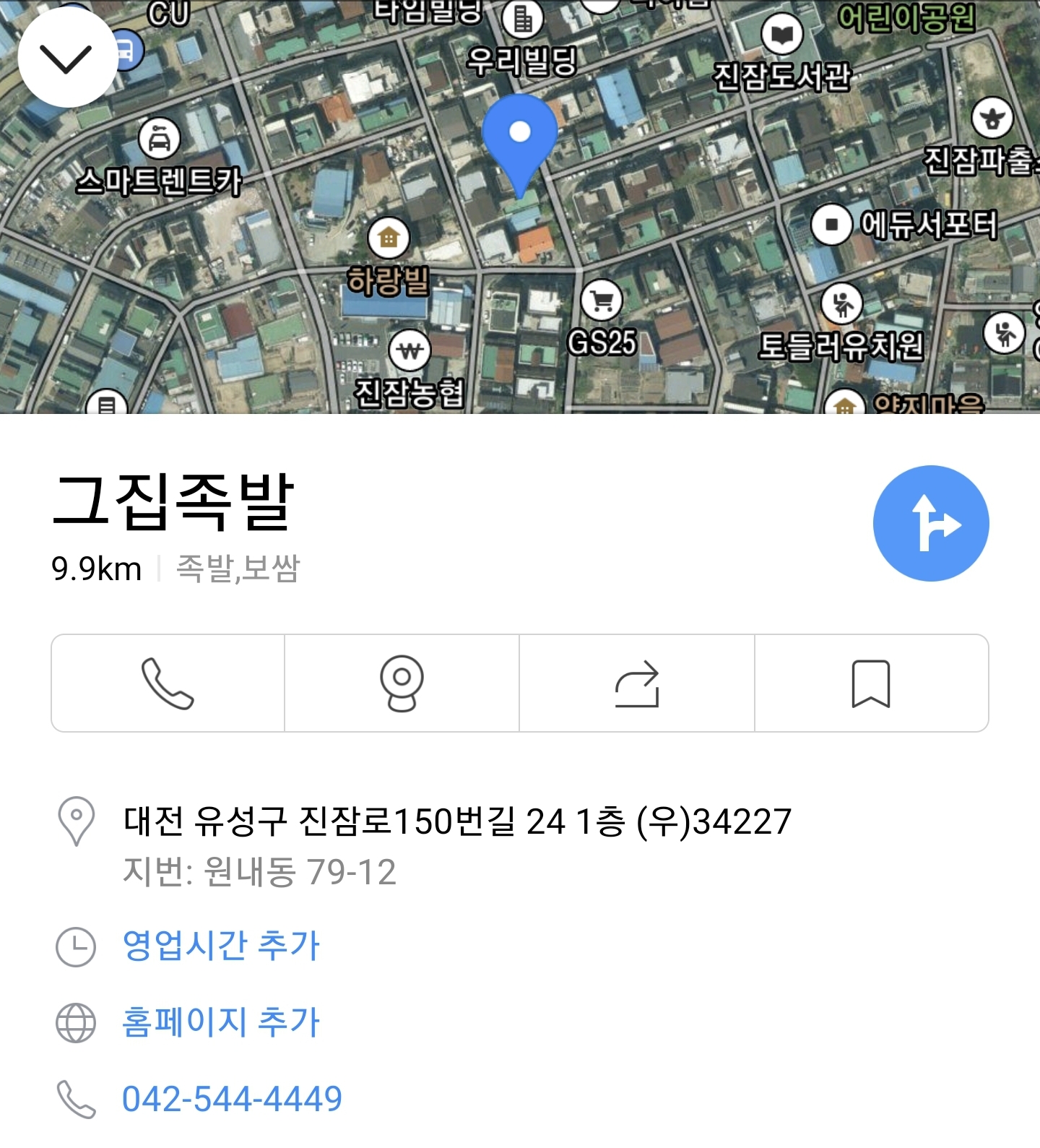The image size is (1040, 1148).
Task: Select the 하랑빌 marker
Action: [x=389, y=238]
